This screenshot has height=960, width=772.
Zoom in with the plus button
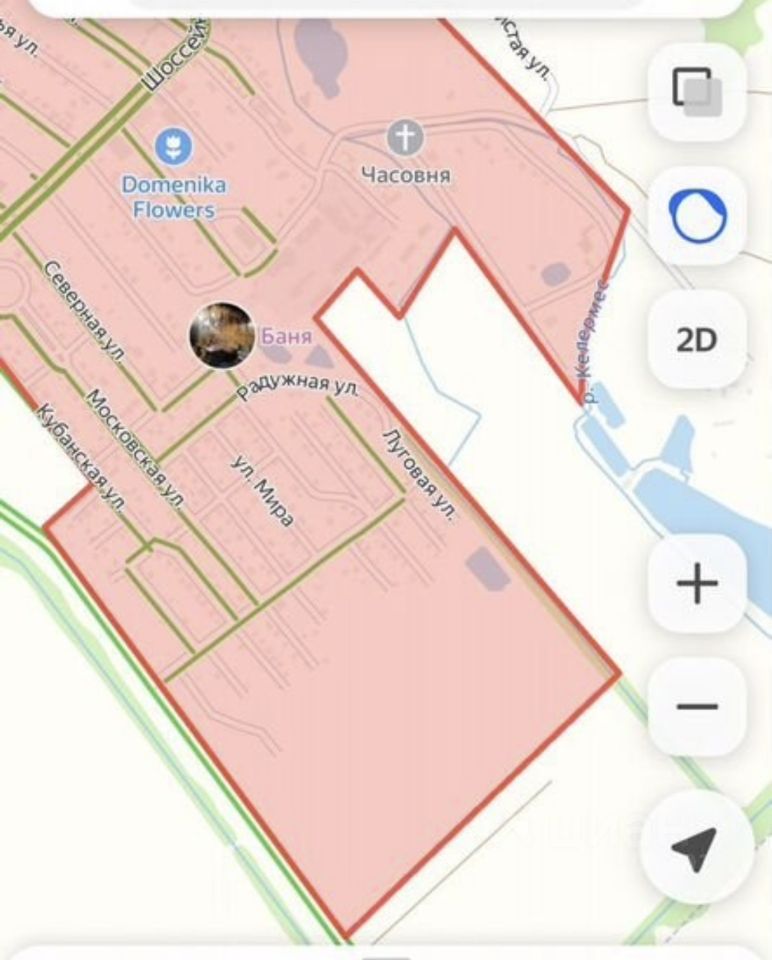pyautogui.click(x=697, y=584)
